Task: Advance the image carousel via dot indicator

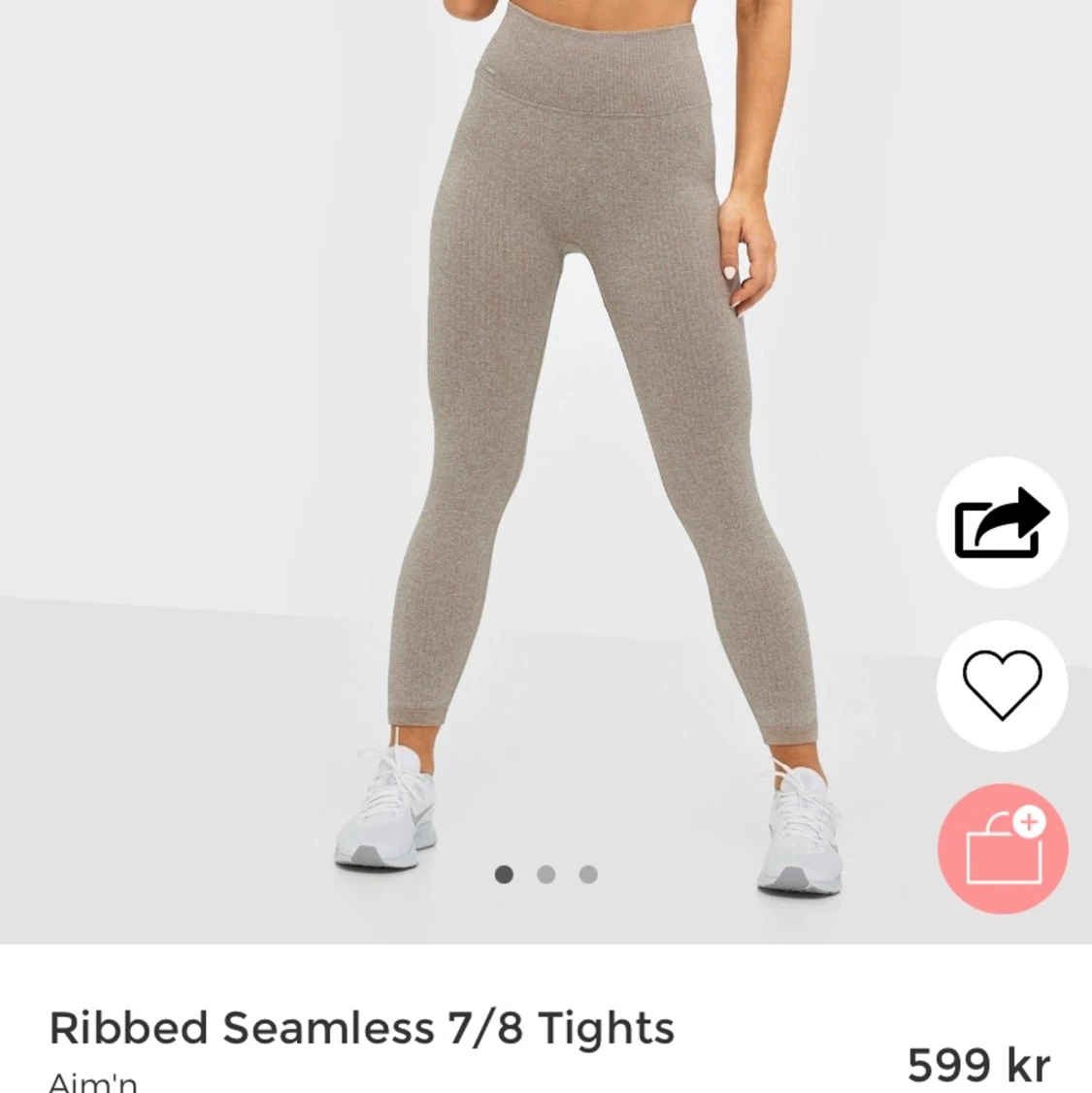Action: pos(546,875)
